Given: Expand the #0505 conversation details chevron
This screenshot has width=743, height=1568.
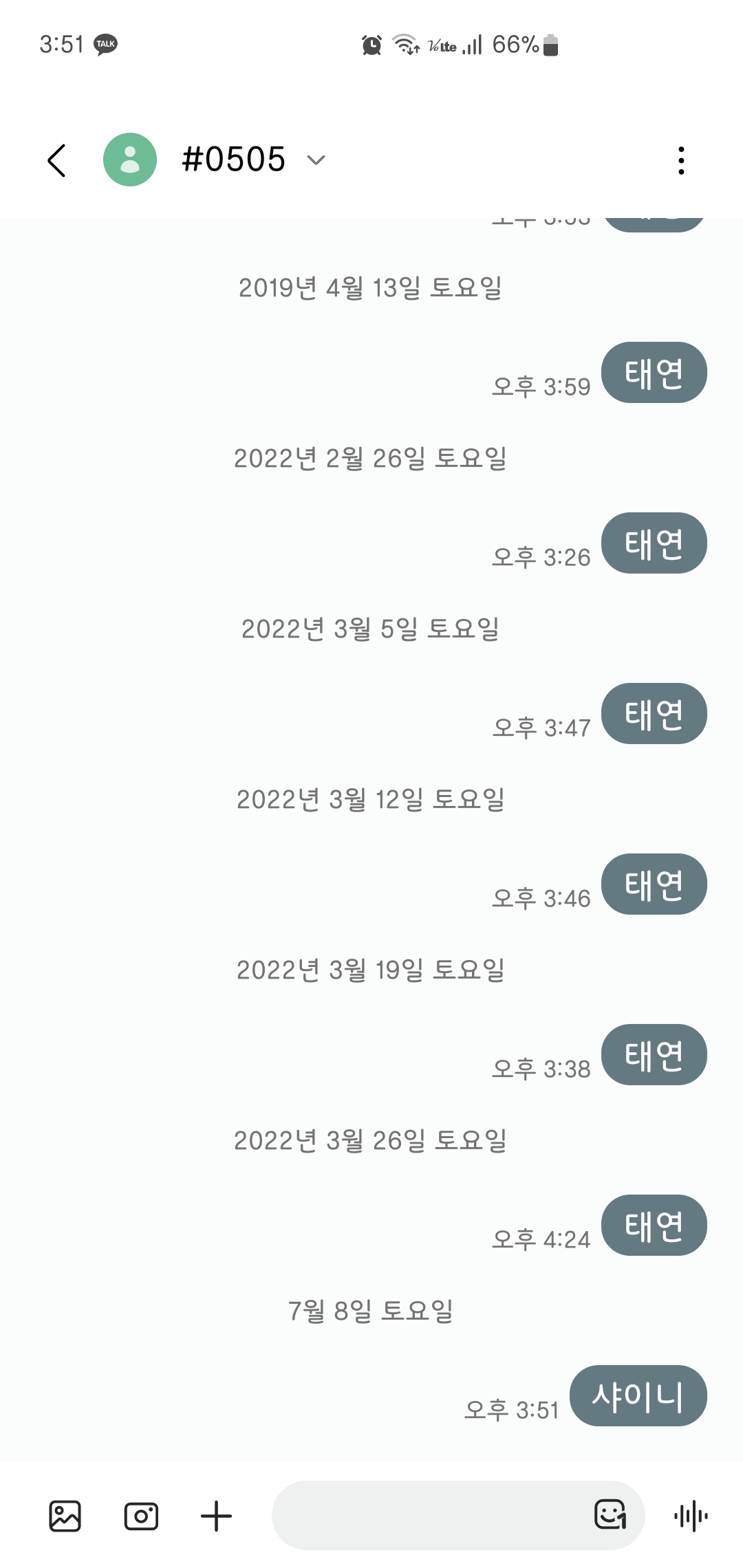Looking at the screenshot, I should [316, 160].
